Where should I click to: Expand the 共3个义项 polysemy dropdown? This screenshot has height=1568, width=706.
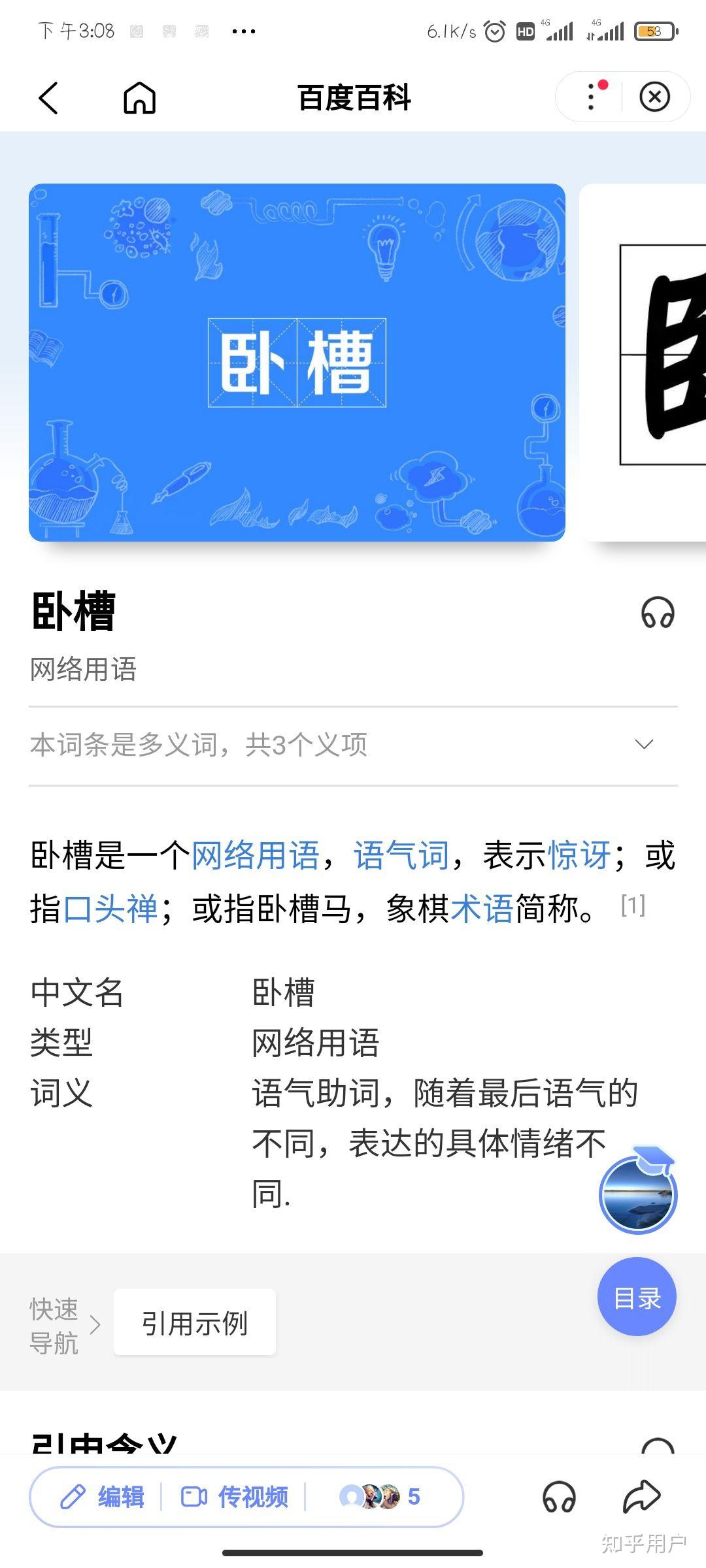pos(353,745)
